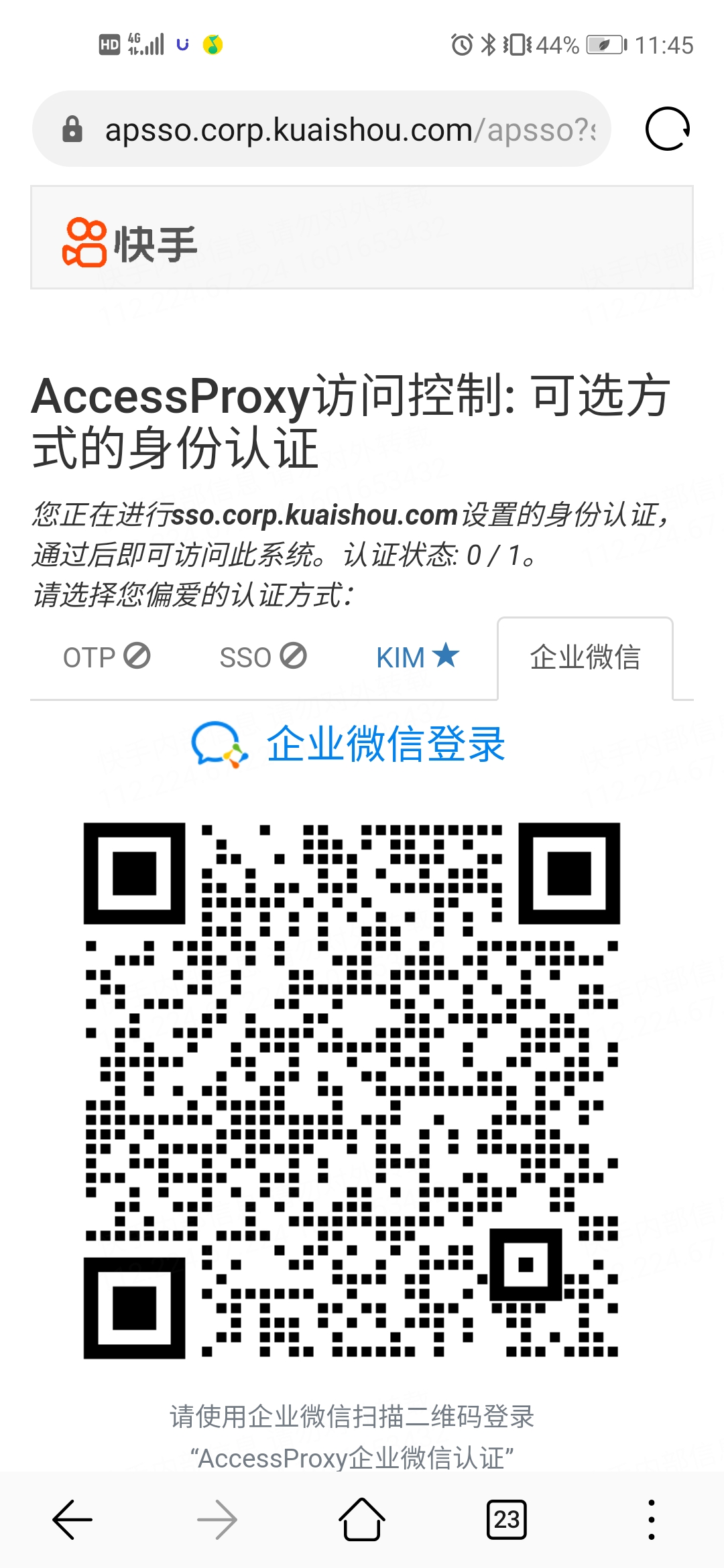This screenshot has height=1568, width=724.
Task: Open the browser home page
Action: (362, 1520)
